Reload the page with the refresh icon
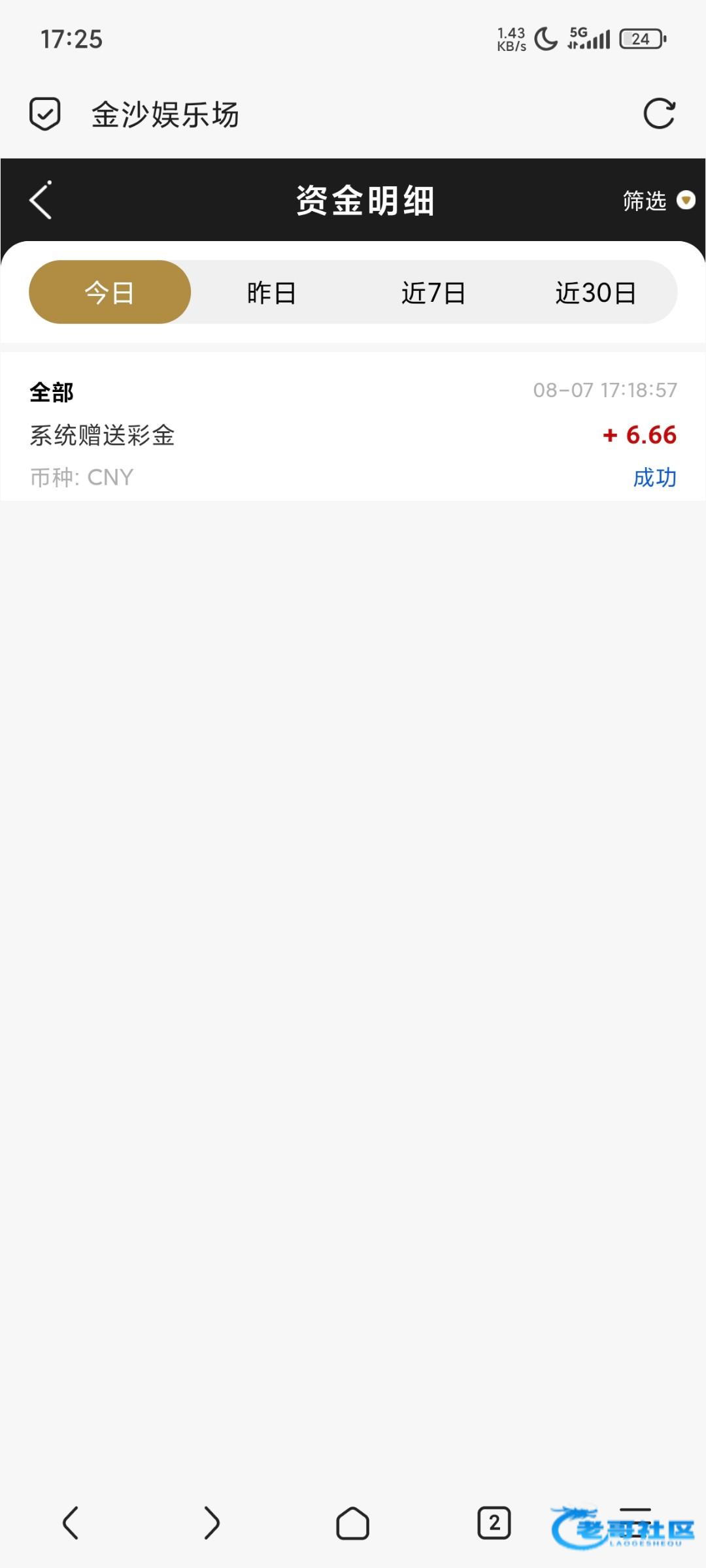This screenshot has width=706, height=1568. tap(658, 114)
